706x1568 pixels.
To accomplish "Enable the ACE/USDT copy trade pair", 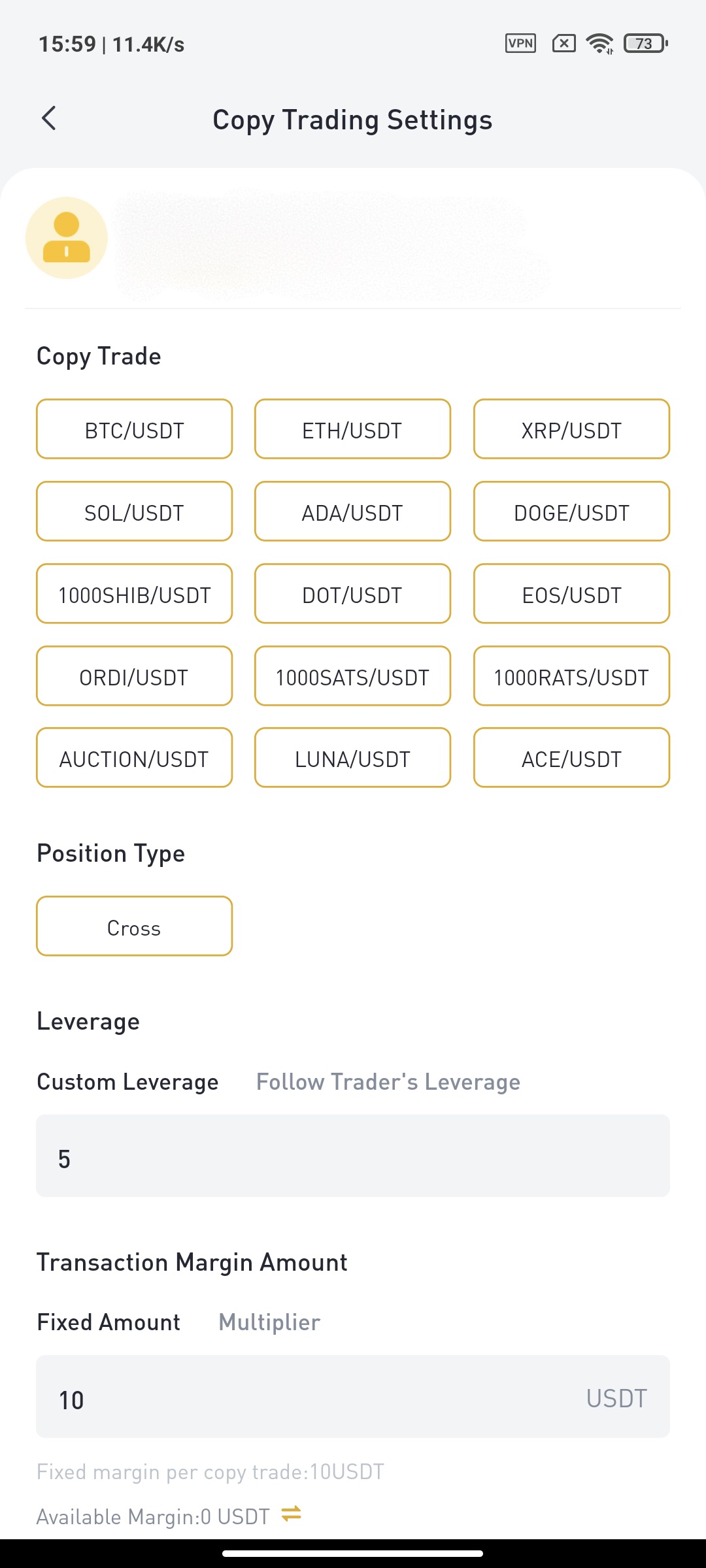I will point(571,758).
